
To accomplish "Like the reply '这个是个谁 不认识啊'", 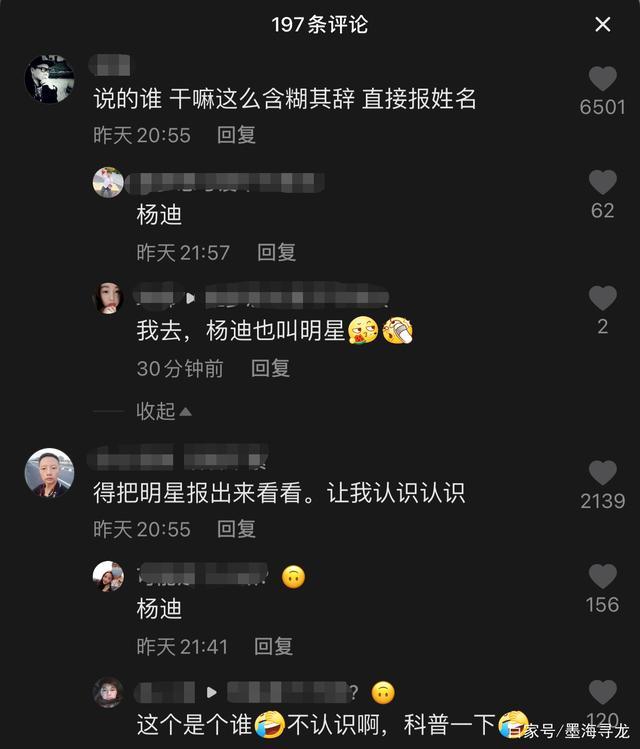I will pyautogui.click(x=602, y=692).
